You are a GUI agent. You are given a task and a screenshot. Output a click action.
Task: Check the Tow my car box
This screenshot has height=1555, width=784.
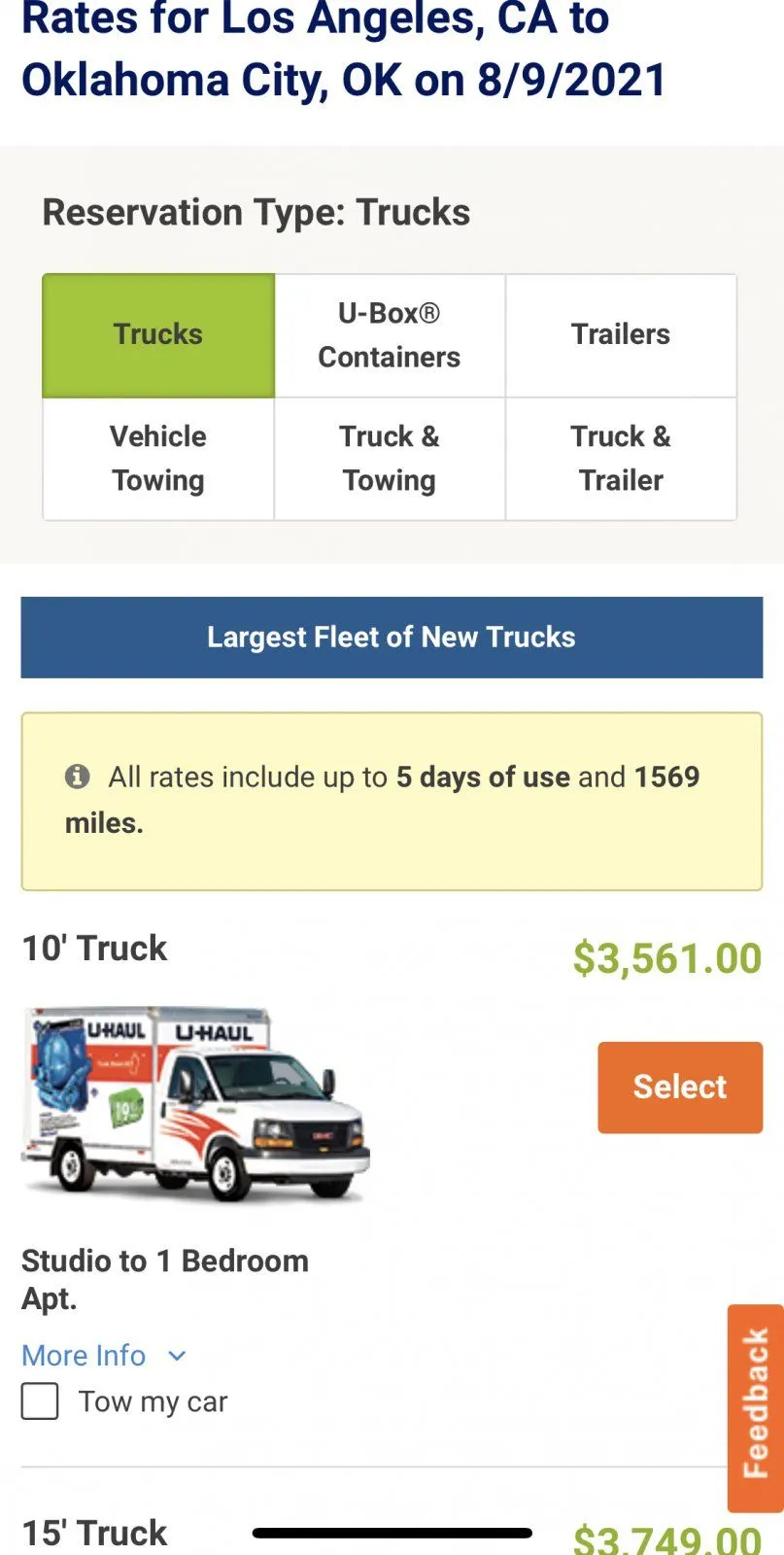tap(40, 1401)
